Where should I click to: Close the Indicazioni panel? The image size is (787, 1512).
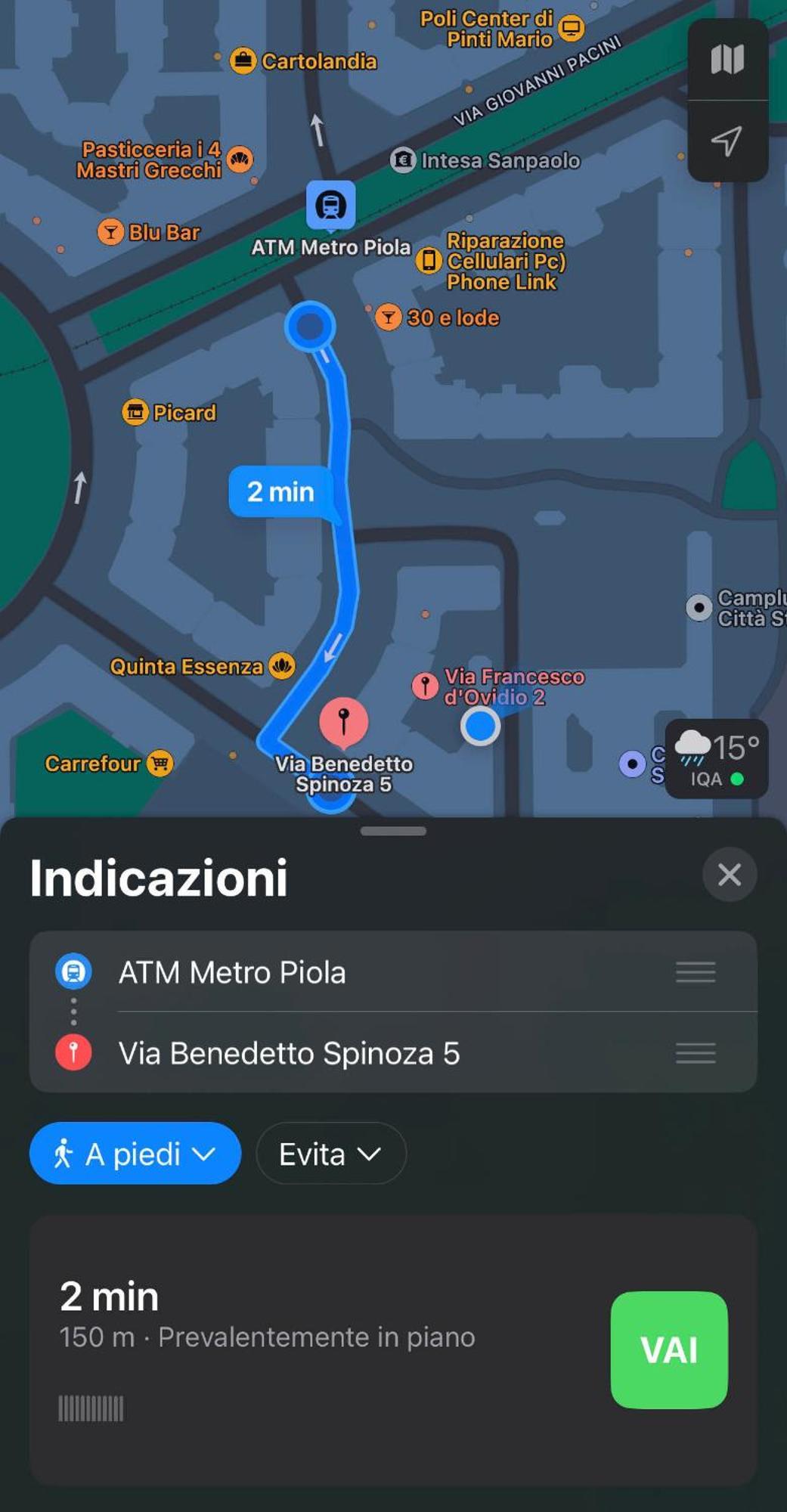[729, 875]
